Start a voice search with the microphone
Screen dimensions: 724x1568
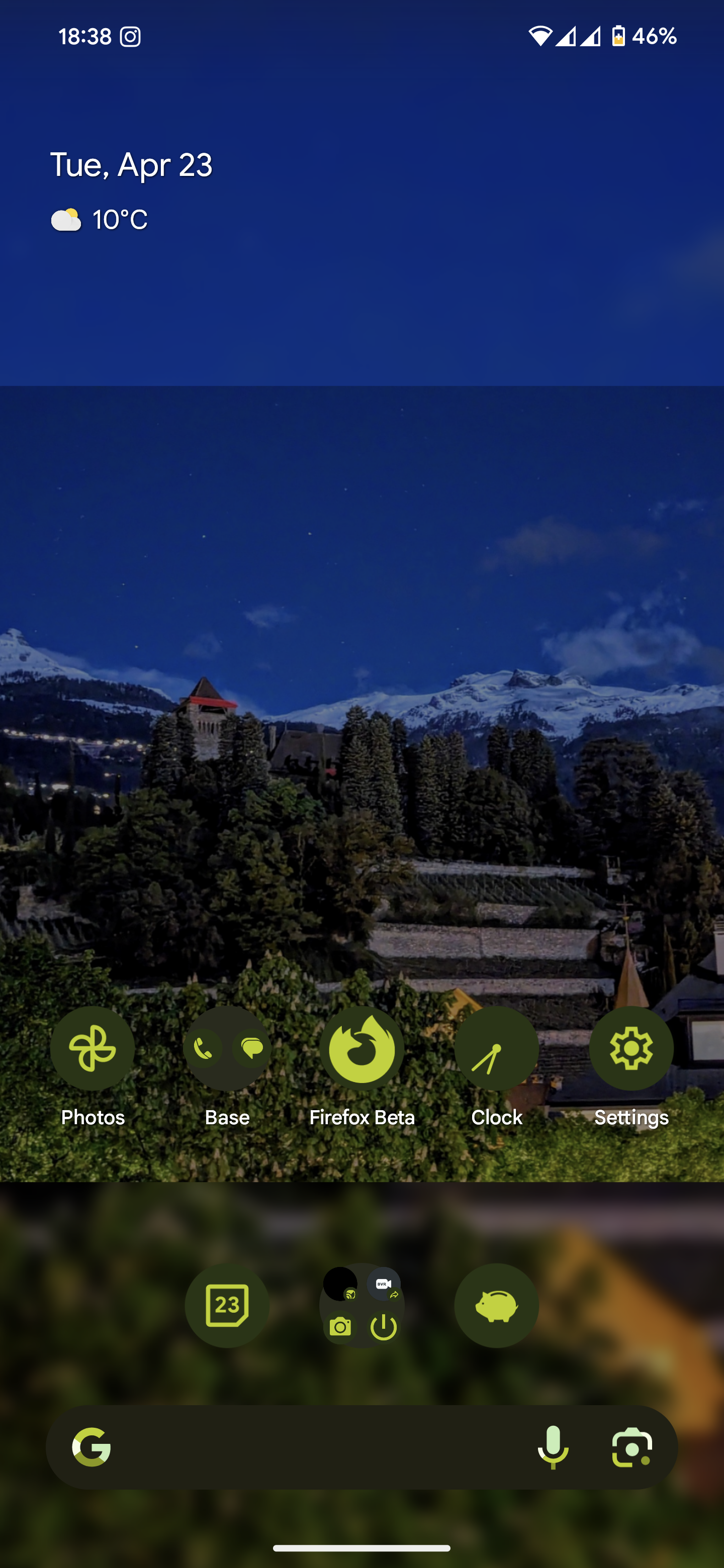(553, 1447)
